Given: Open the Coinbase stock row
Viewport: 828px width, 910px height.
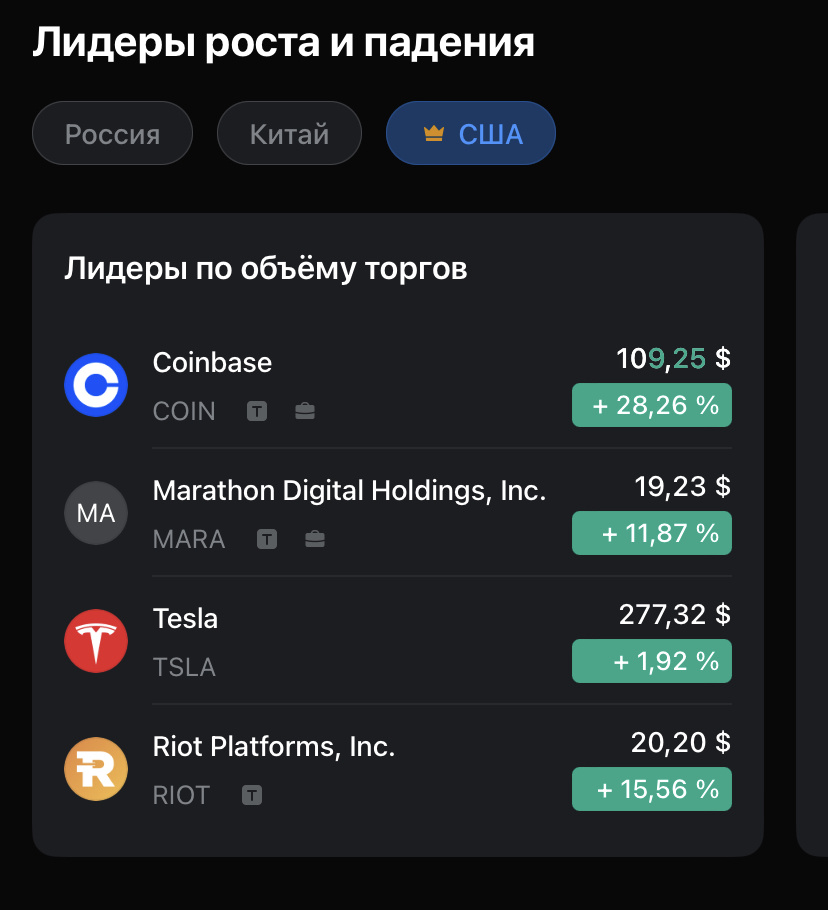Looking at the screenshot, I should click(x=398, y=385).
